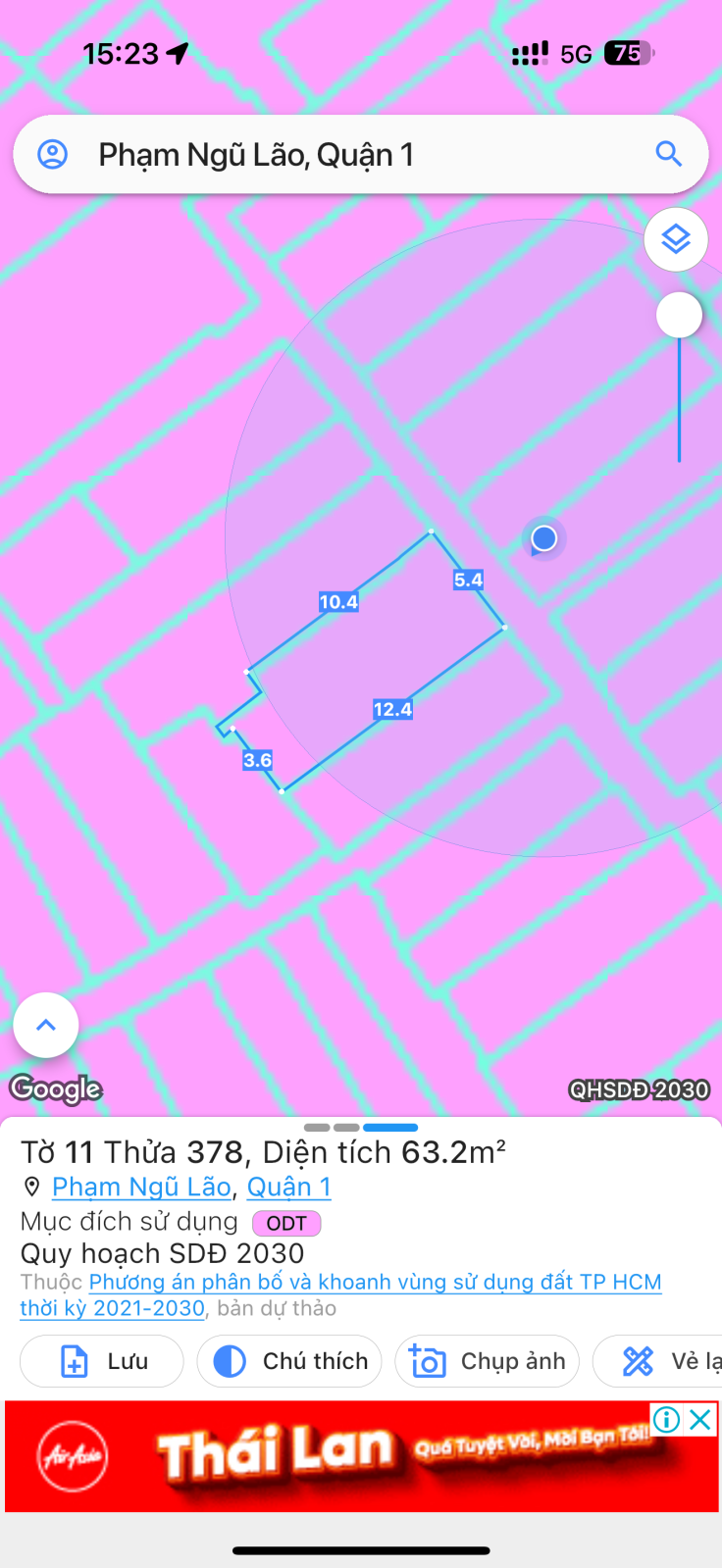The height and width of the screenshot is (1568, 722).
Task: Tap the ODT land-use tag
Action: [x=286, y=1223]
